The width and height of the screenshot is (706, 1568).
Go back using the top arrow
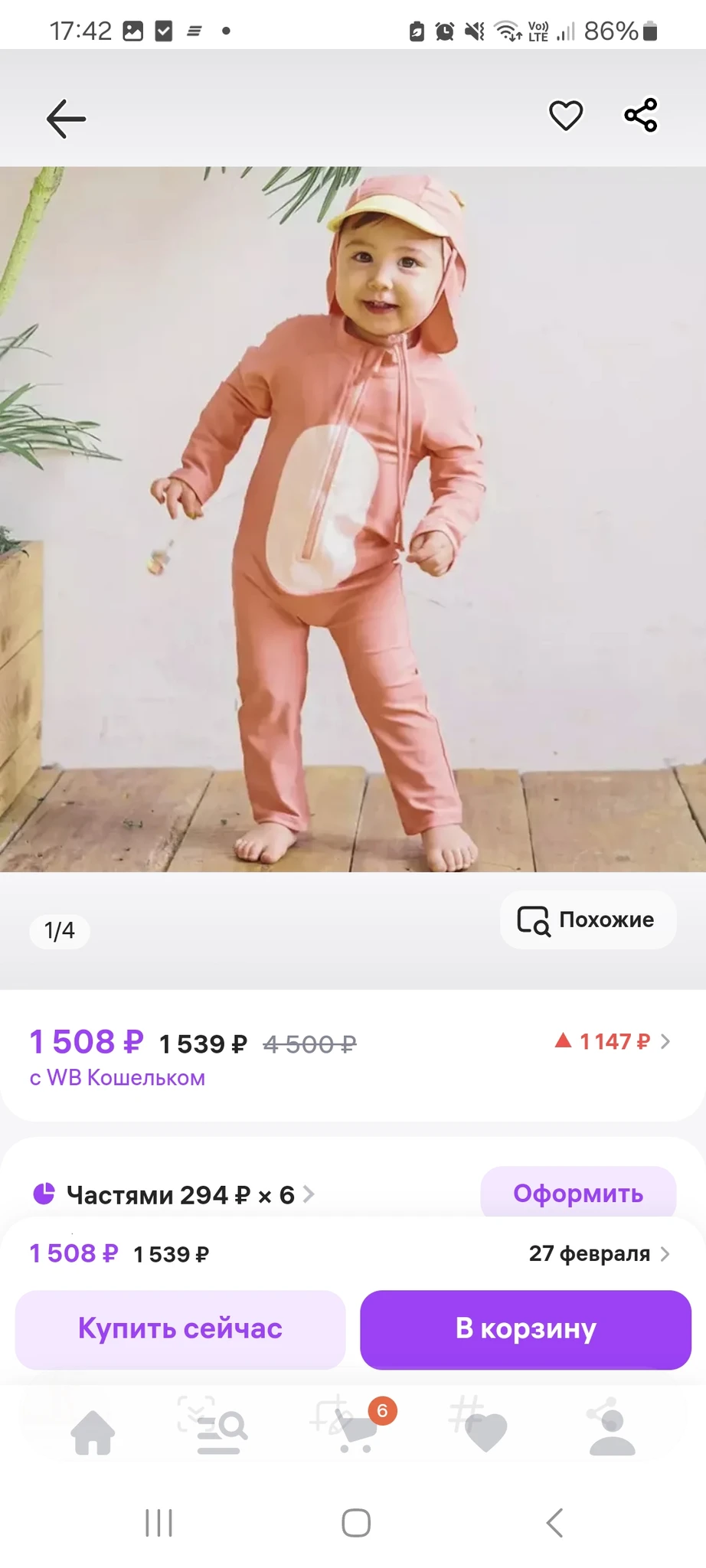point(66,119)
